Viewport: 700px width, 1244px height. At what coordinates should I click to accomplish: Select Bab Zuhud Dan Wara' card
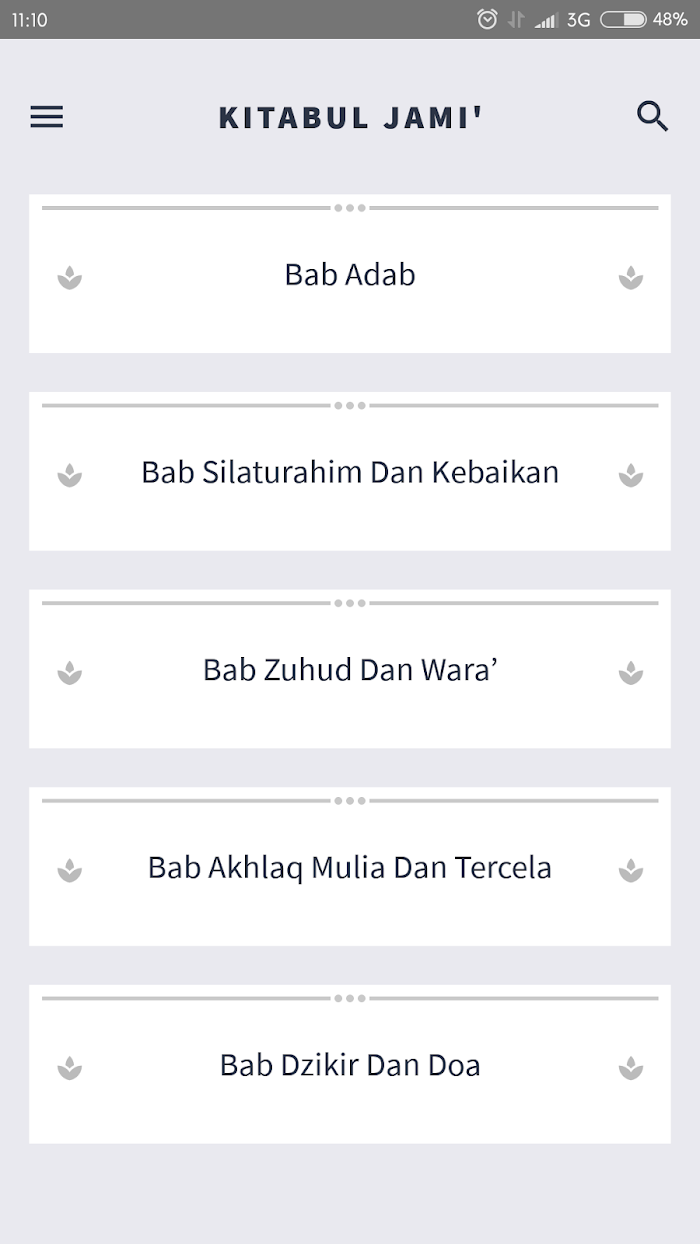[x=350, y=669]
